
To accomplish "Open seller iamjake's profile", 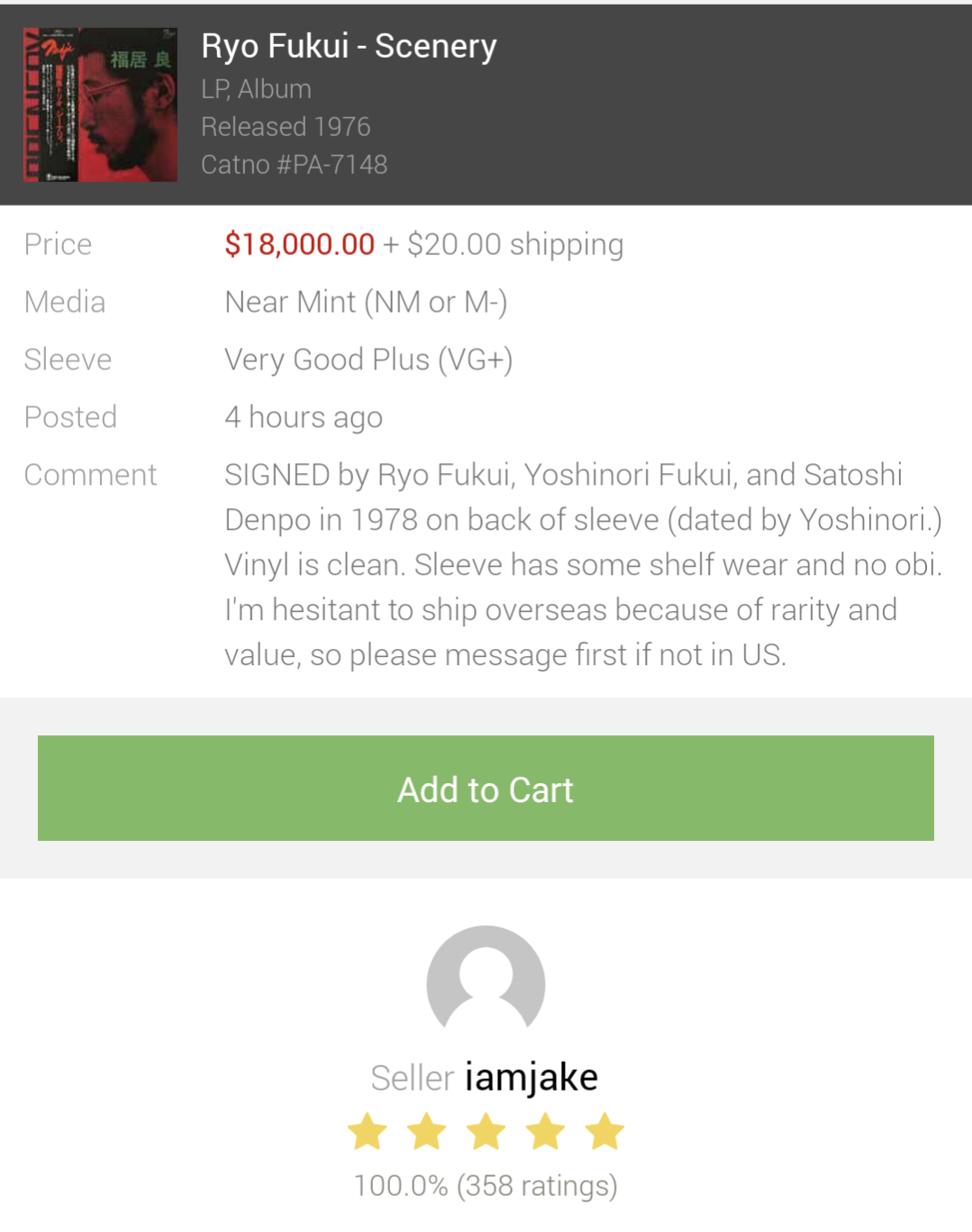I will pos(531,1077).
